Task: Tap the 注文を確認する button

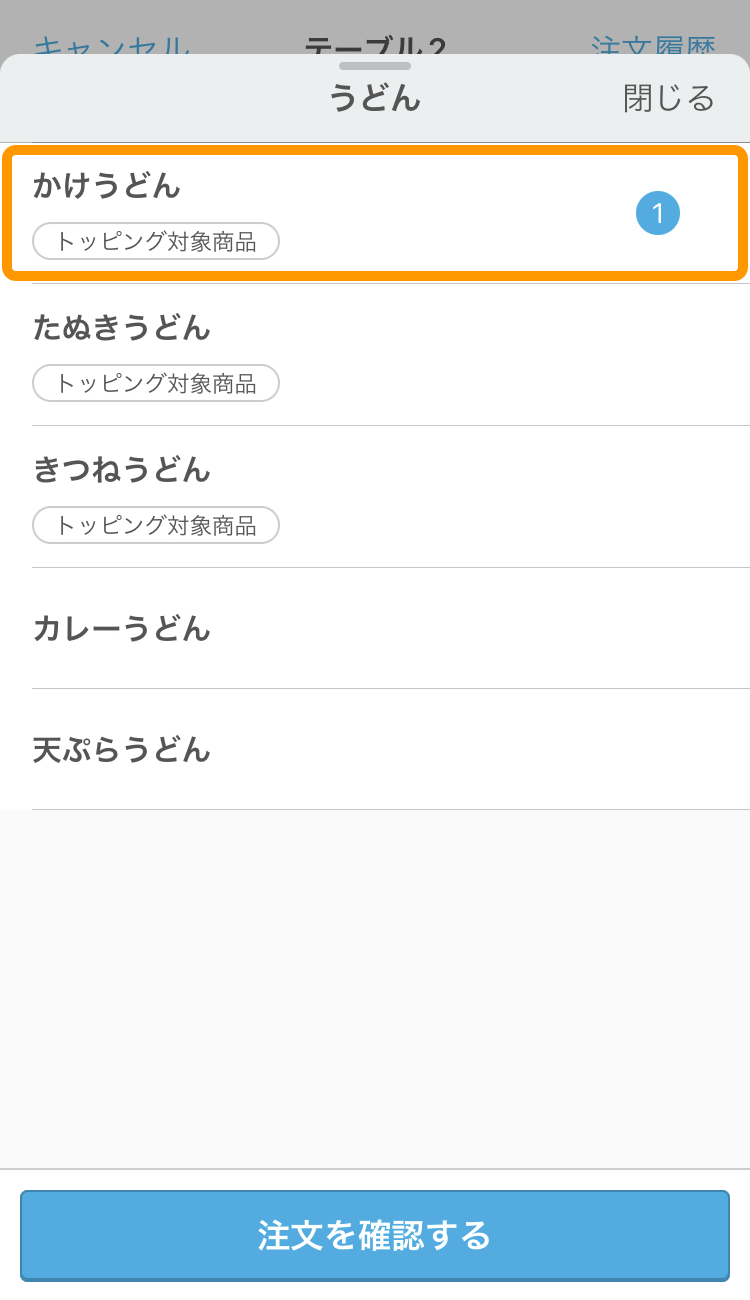Action: point(375,1235)
